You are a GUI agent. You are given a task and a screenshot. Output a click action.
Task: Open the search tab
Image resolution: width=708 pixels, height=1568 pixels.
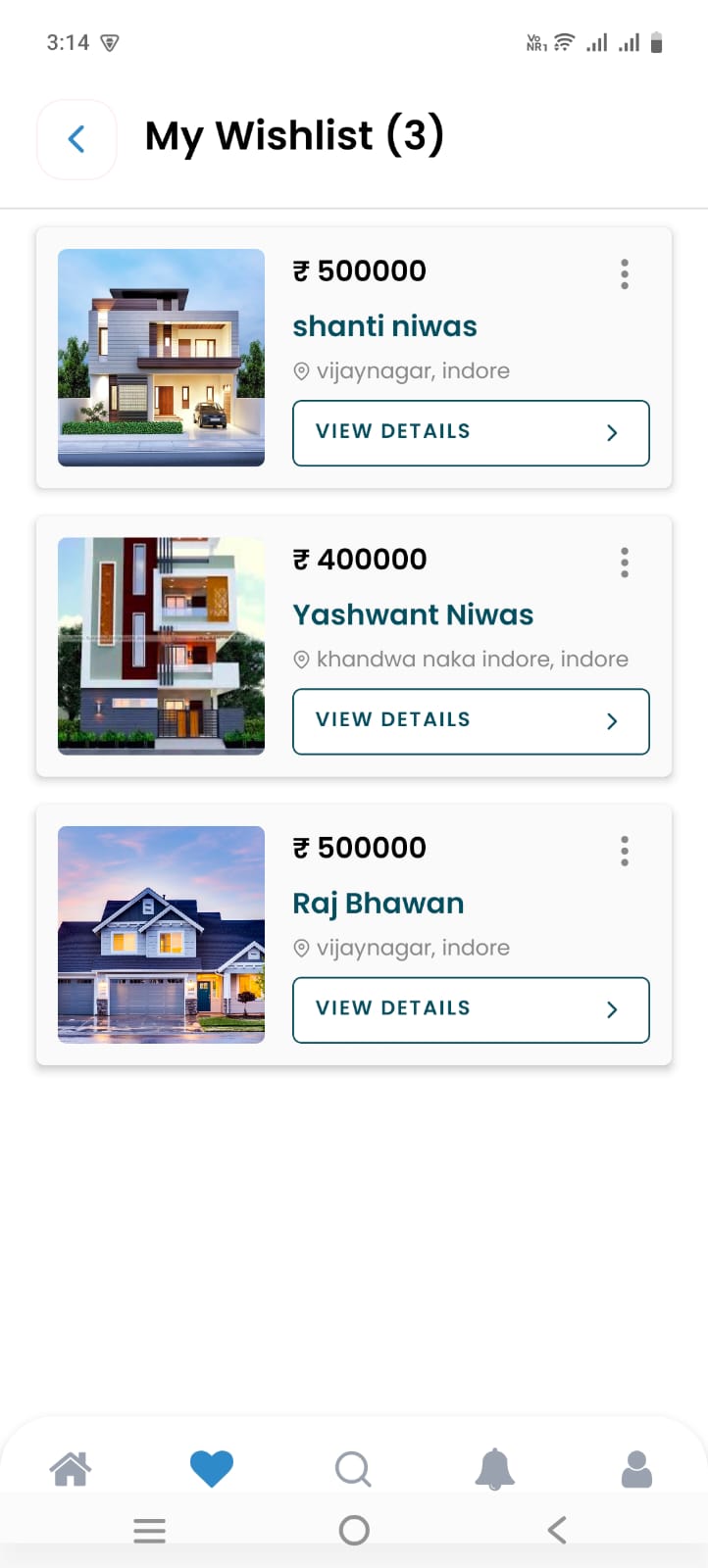(x=353, y=1469)
